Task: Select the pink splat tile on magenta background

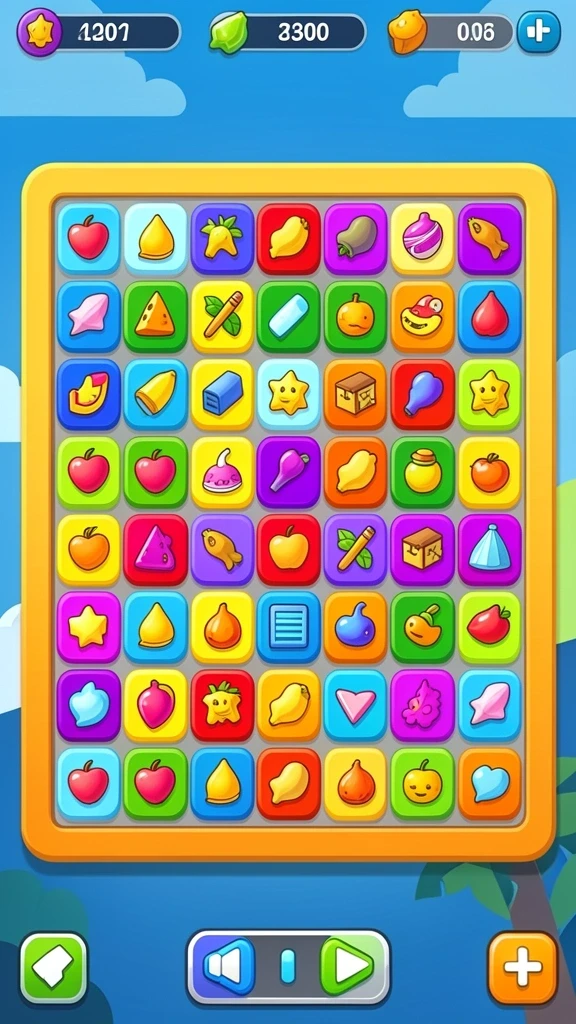Action: [x=422, y=705]
